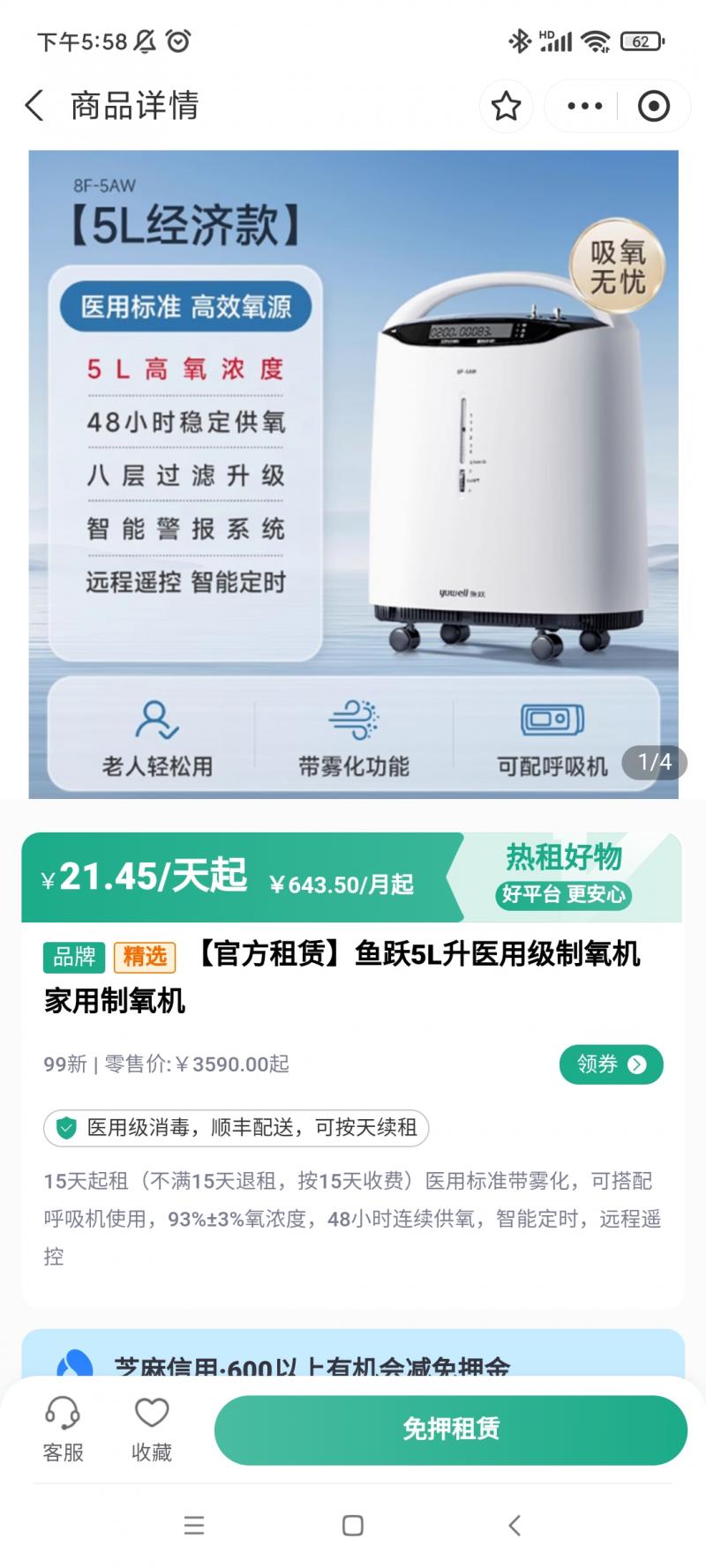Tap the 领券 coupon button

click(x=611, y=1064)
